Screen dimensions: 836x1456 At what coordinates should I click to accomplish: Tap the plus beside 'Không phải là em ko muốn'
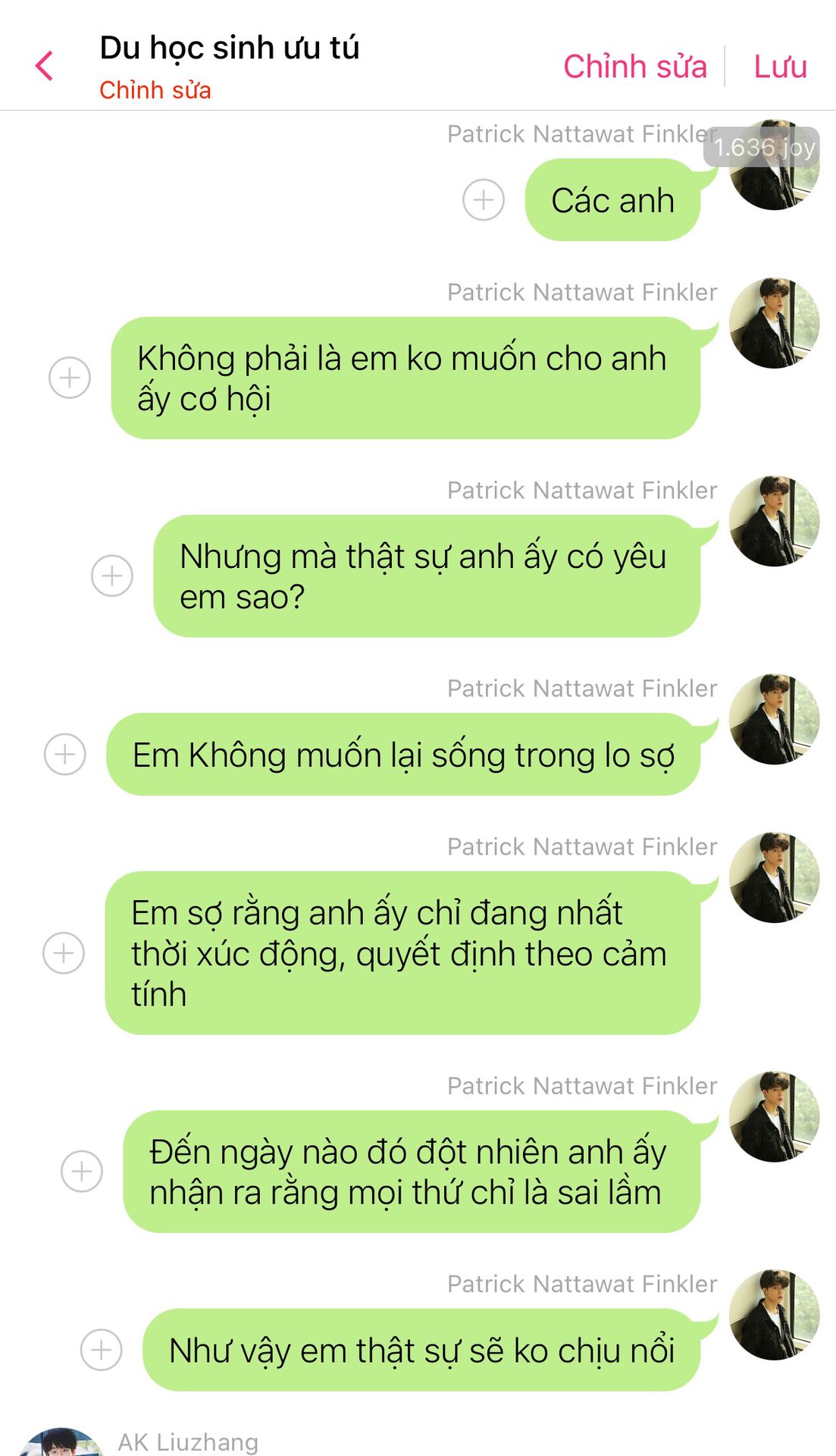click(x=70, y=378)
